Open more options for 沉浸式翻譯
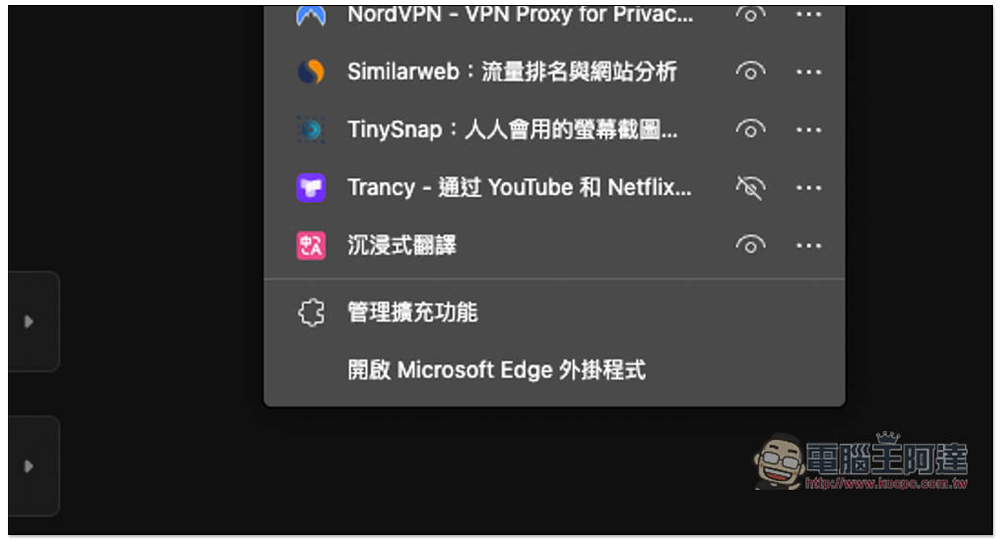Image resolution: width=1000 pixels, height=541 pixels. tap(808, 246)
